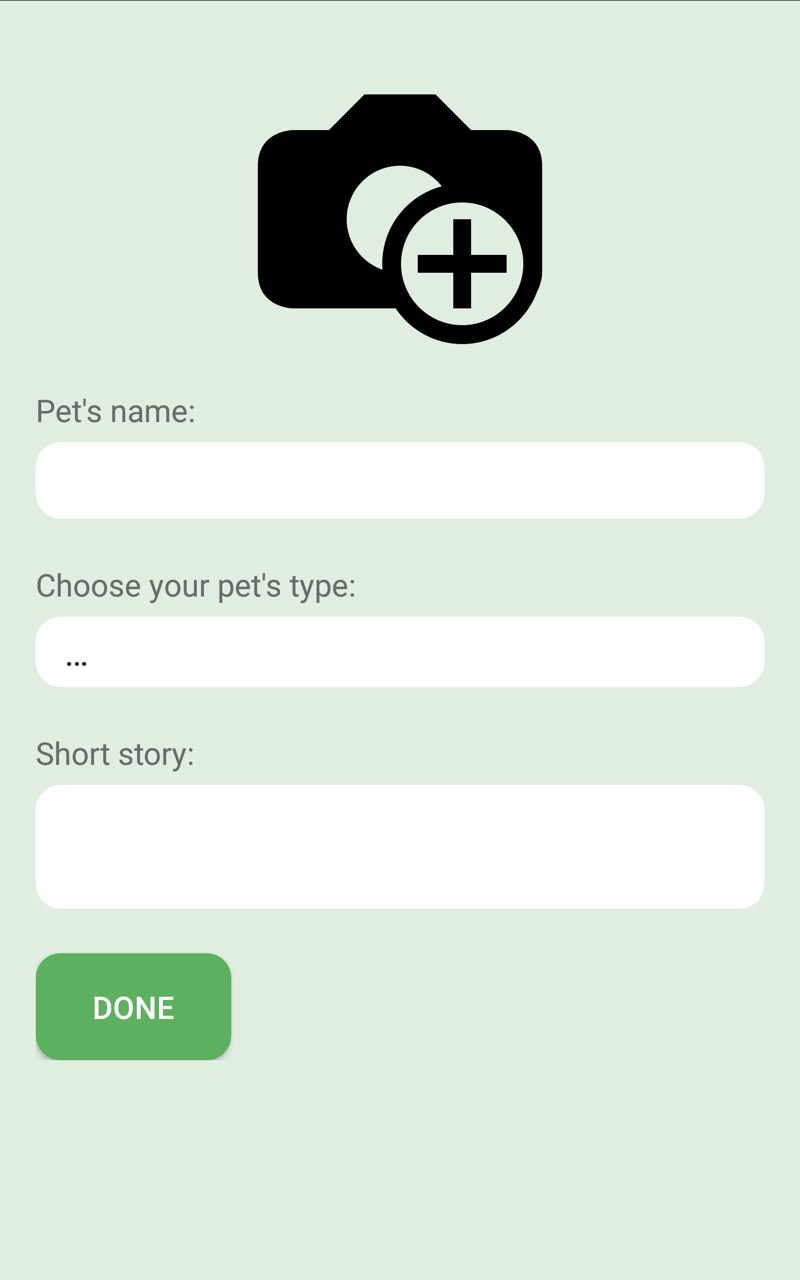The image size is (800, 1280).
Task: Tap the 'Choose your pet's type' label
Action: click(x=194, y=586)
